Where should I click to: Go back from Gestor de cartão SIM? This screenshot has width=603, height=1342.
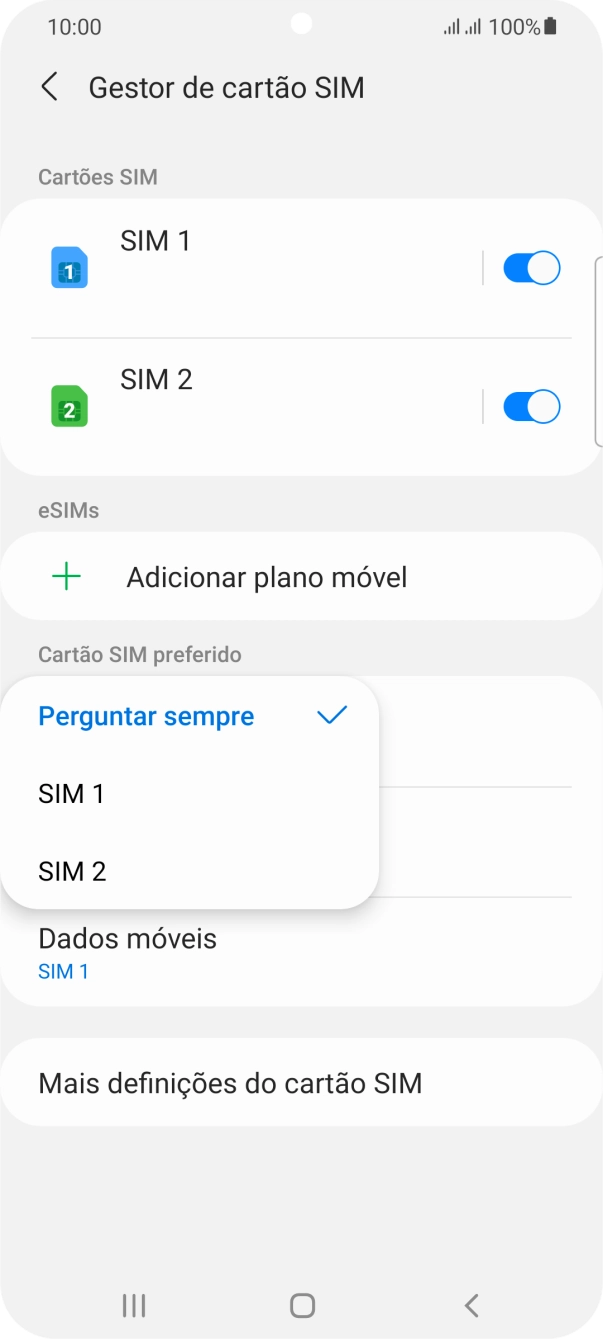[49, 87]
